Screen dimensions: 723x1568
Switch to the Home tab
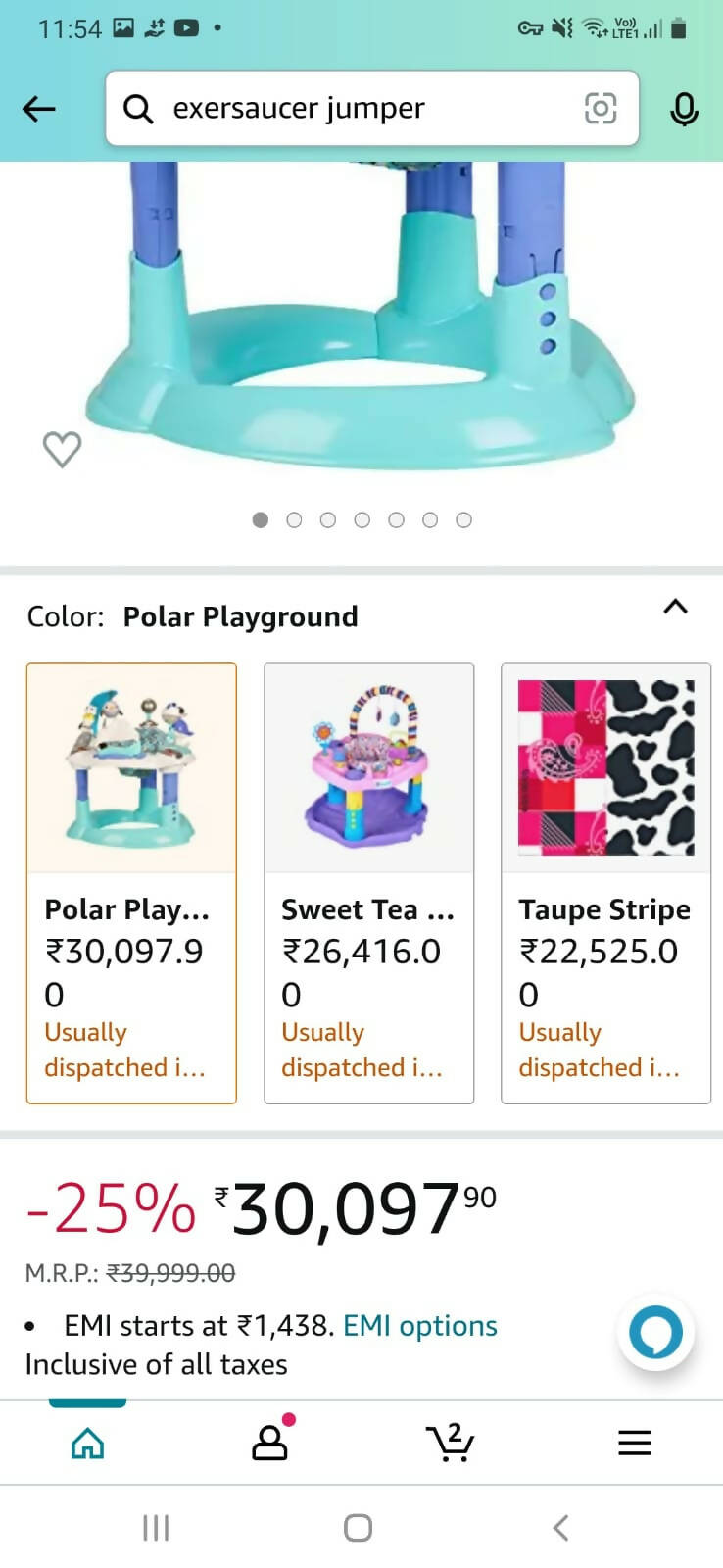88,1443
